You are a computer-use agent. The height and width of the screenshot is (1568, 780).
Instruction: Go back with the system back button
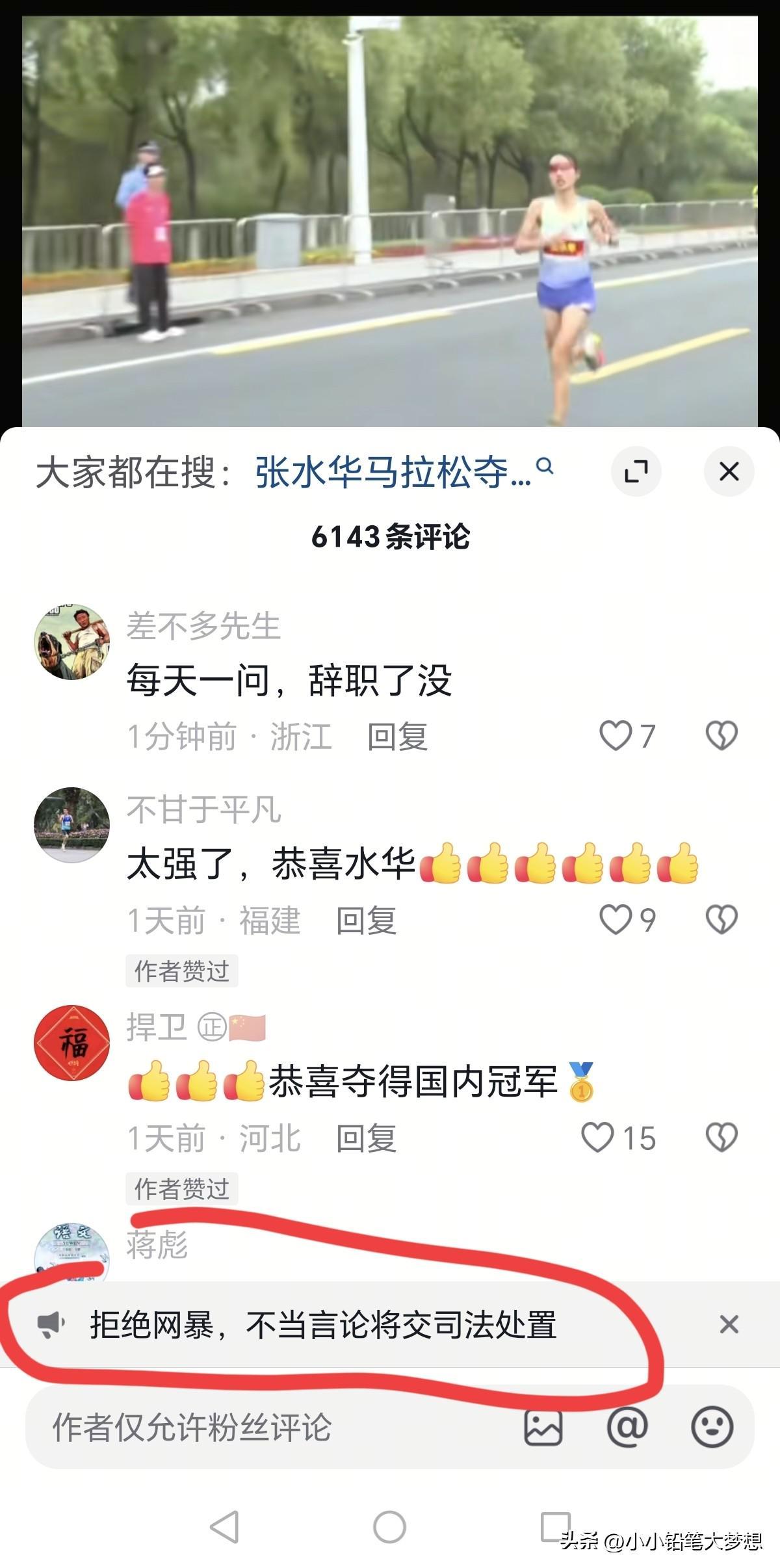pos(225,1526)
